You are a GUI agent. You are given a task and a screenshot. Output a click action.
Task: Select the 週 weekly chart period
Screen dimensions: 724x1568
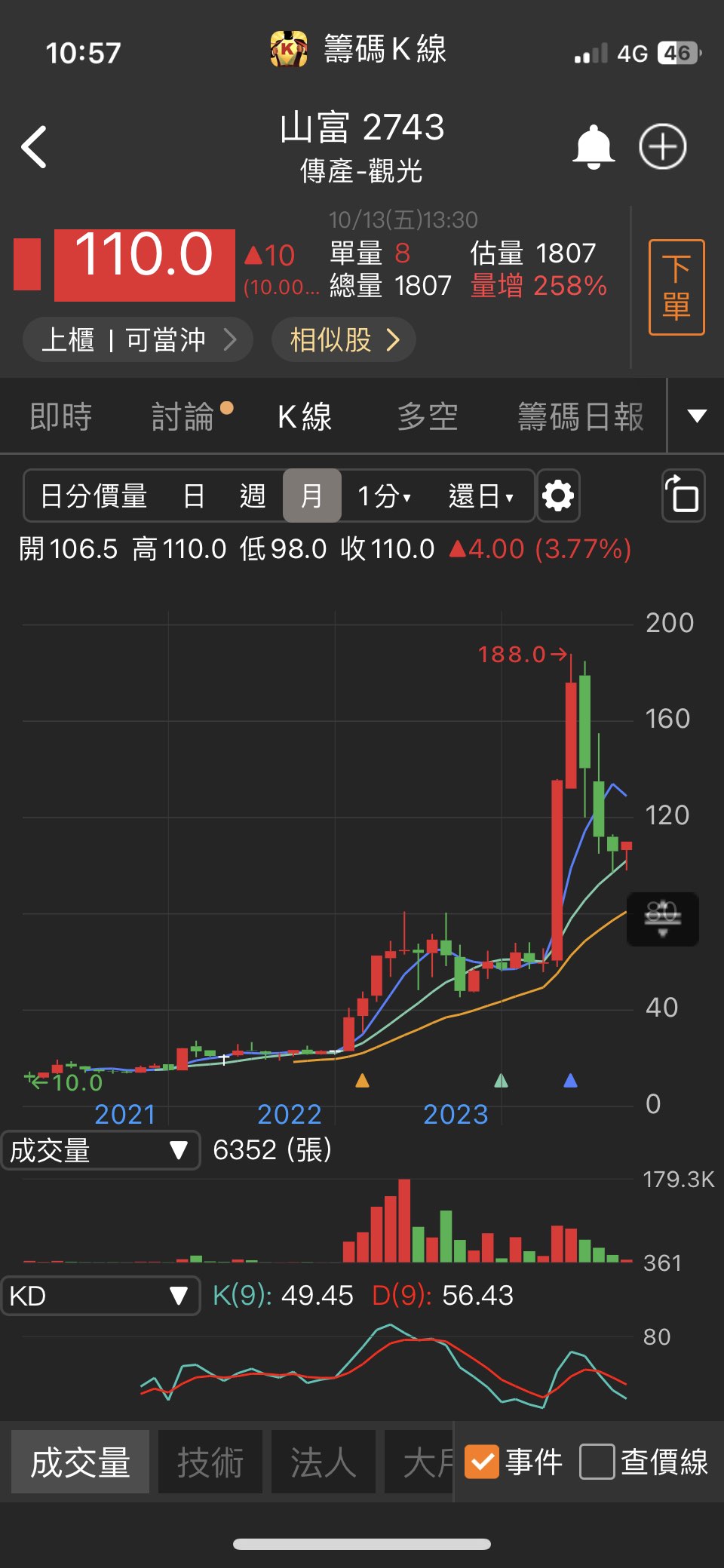point(253,496)
